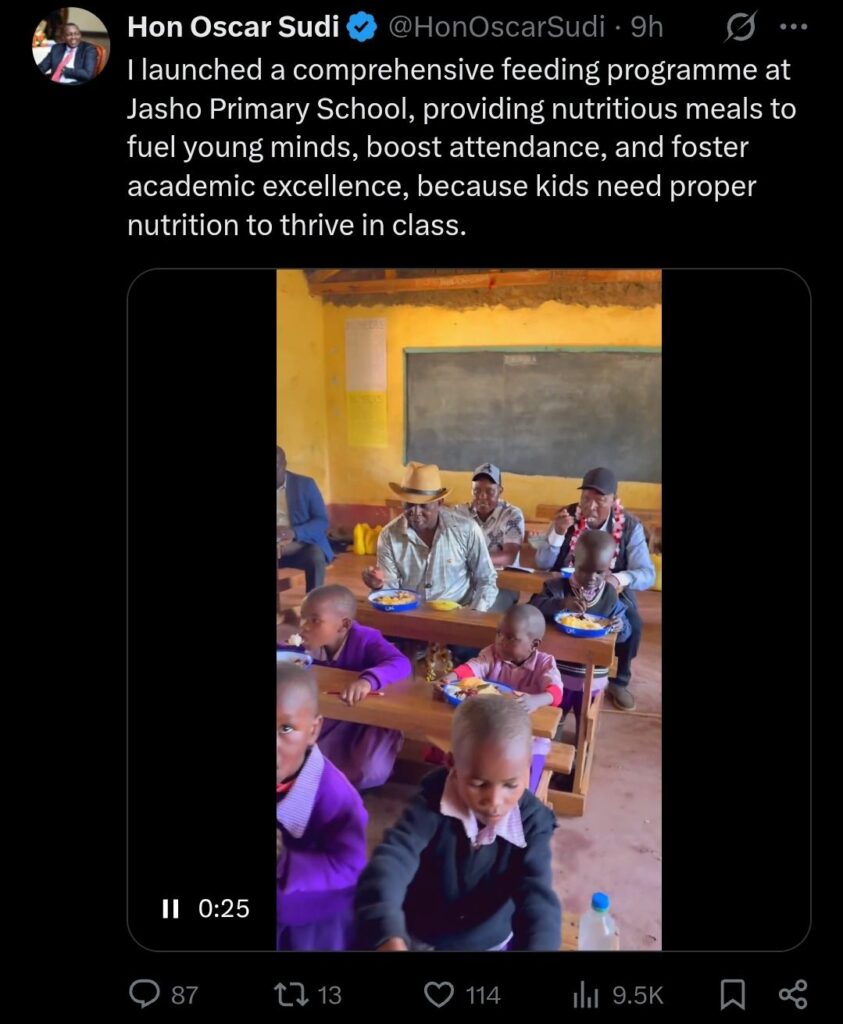
Task: Share this post
Action: click(792, 994)
